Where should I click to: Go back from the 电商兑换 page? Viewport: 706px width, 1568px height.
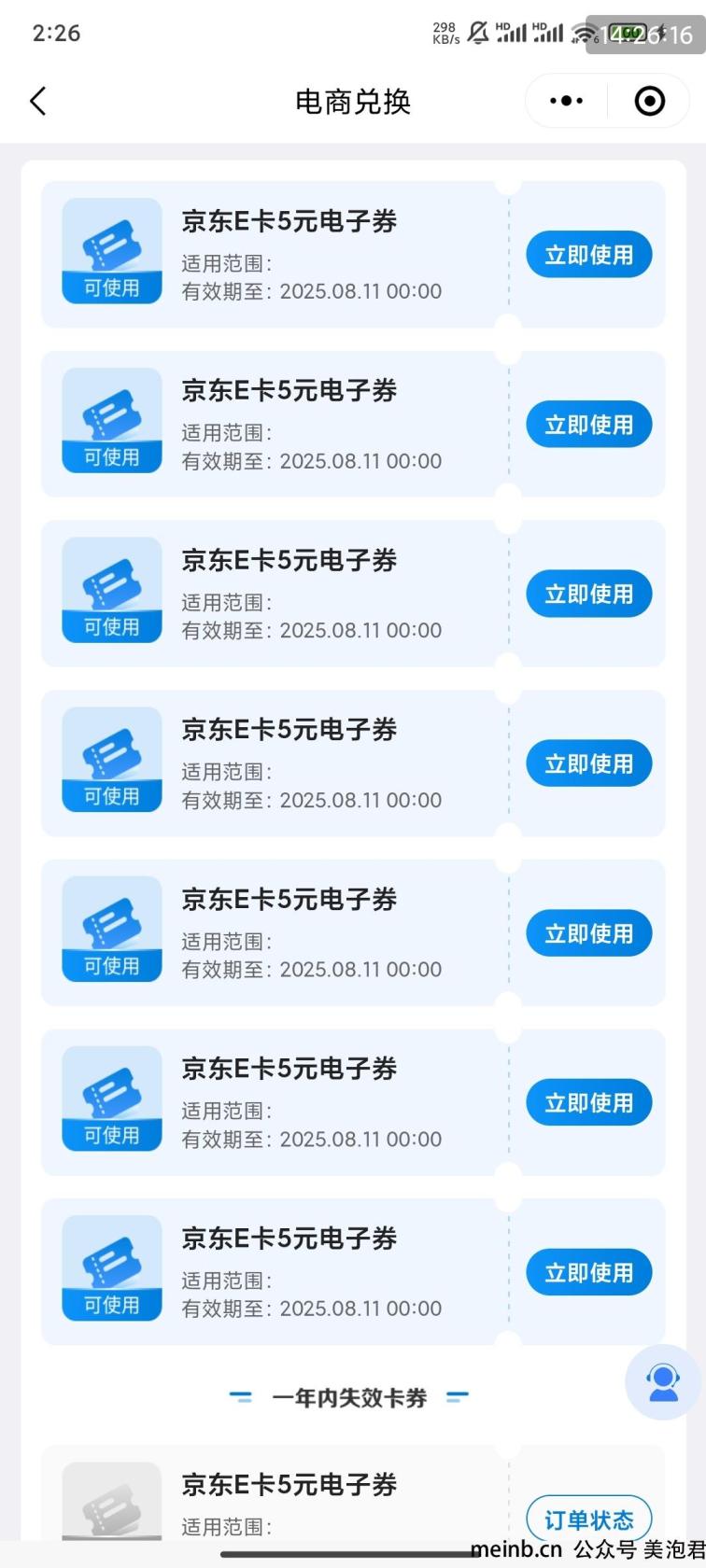click(38, 101)
